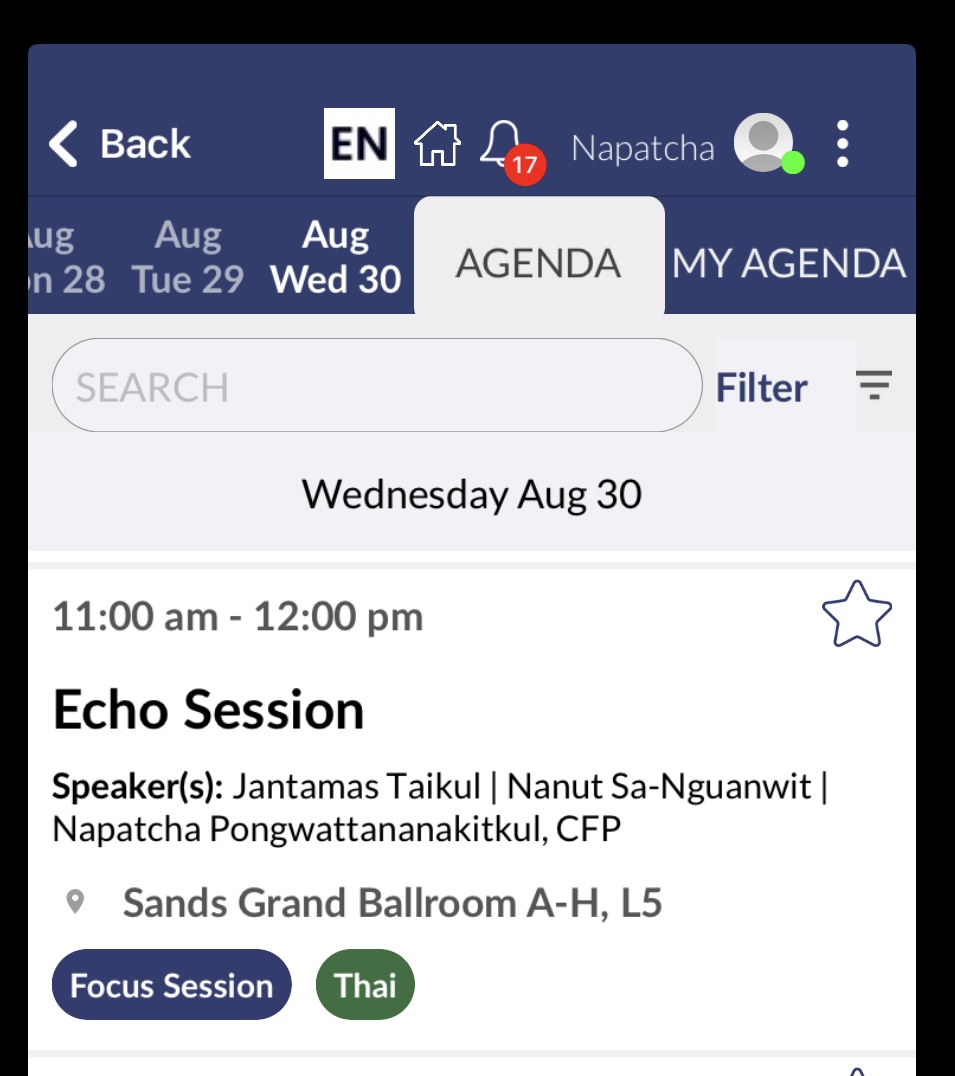
Task: Star the Echo Session
Action: [856, 614]
